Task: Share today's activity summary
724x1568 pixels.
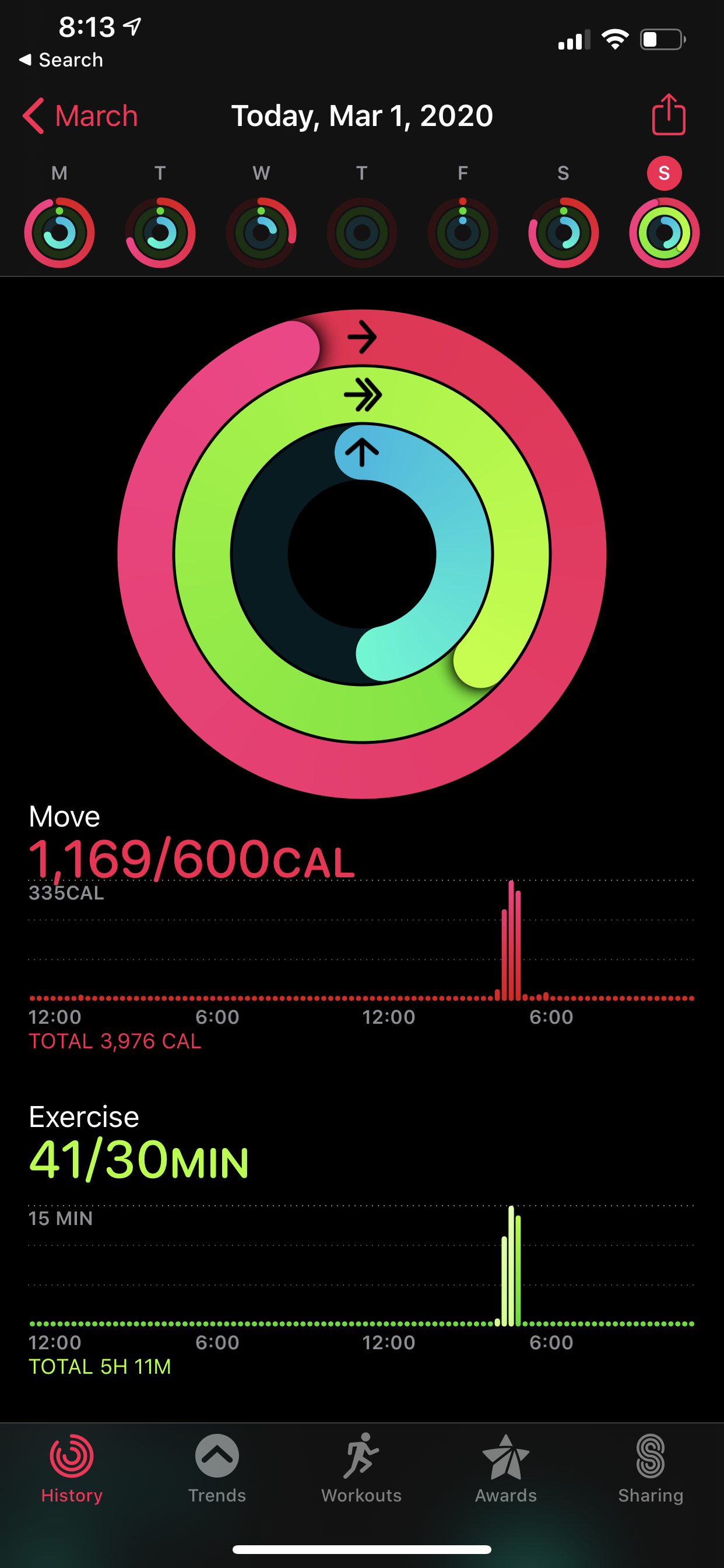Action: 669,114
